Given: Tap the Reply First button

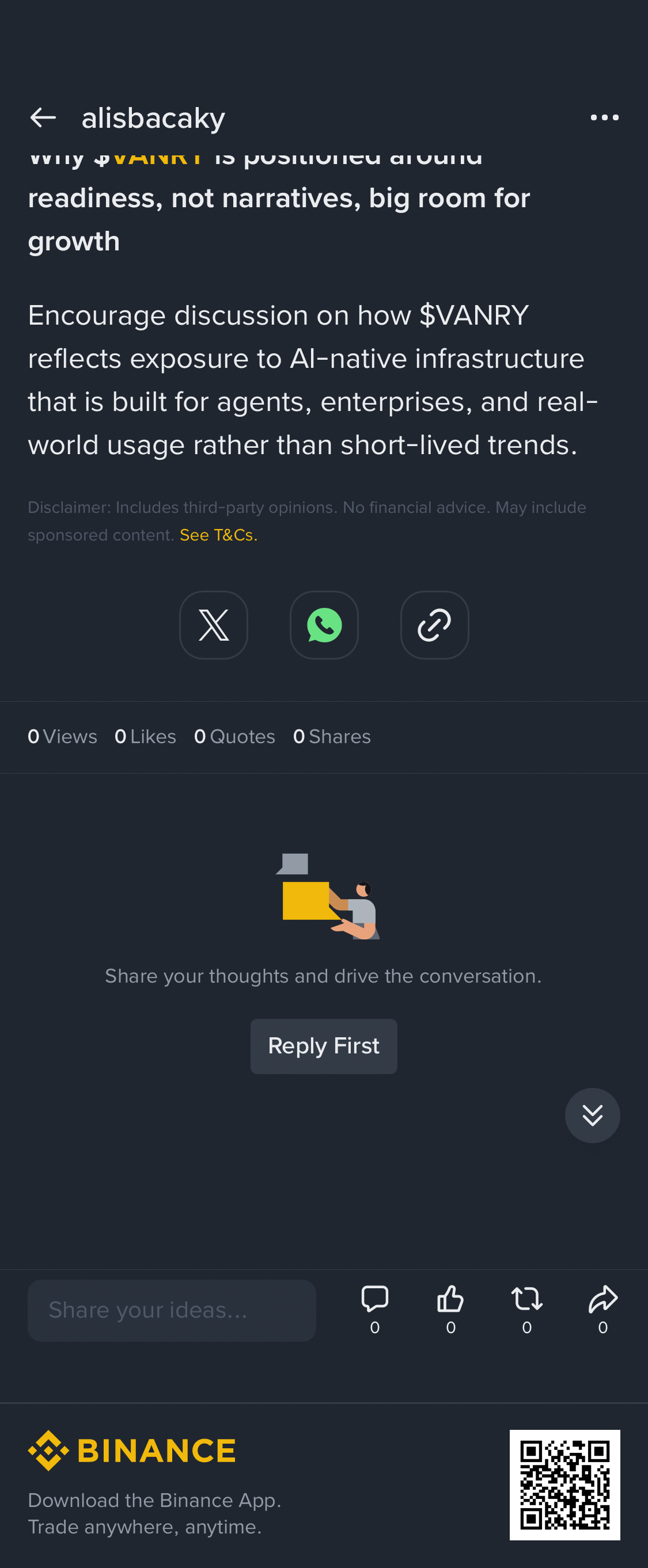Looking at the screenshot, I should [324, 1046].
